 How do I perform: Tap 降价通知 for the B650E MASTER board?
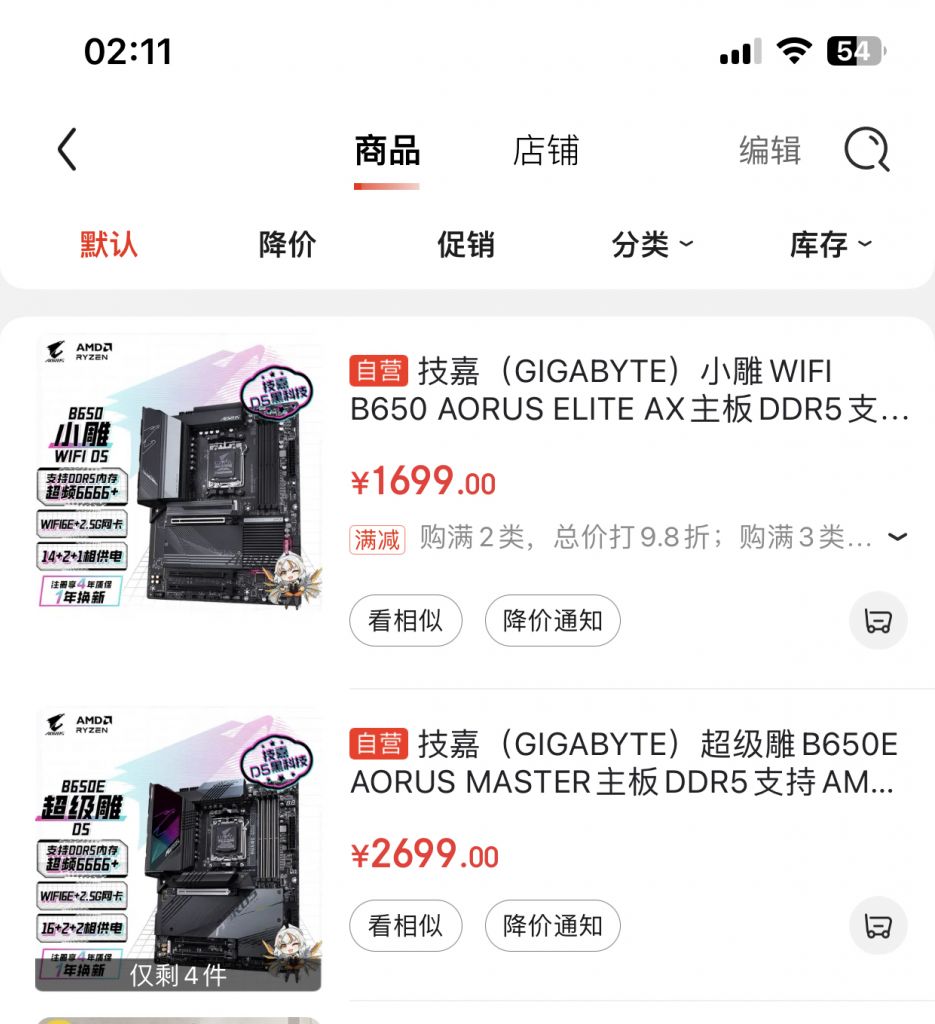click(552, 926)
